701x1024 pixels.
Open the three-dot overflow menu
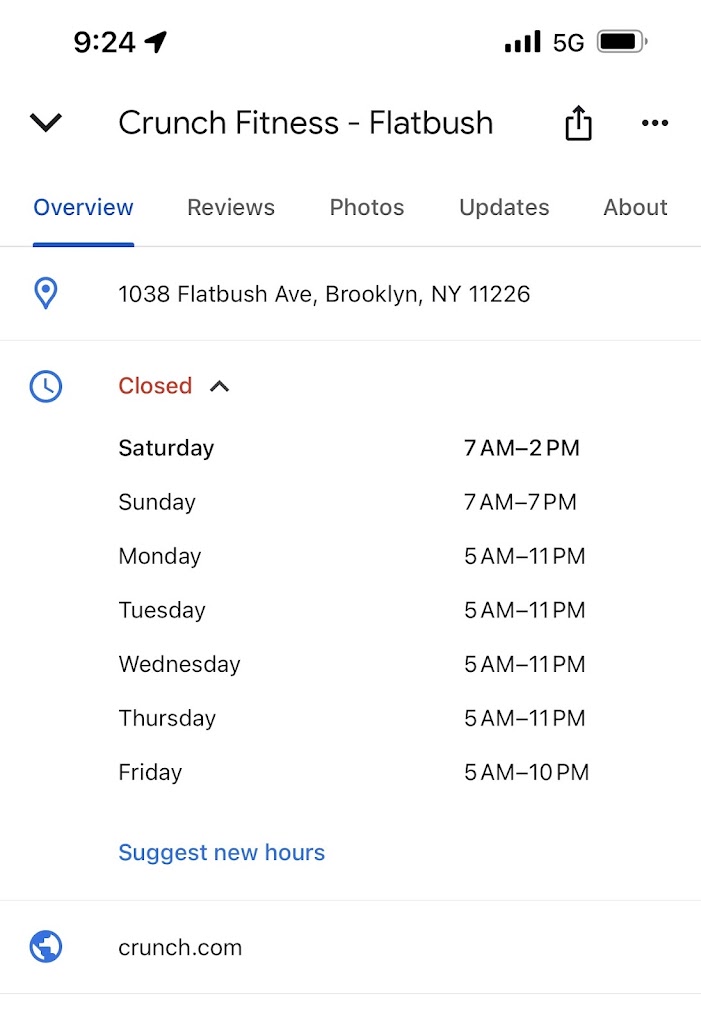(x=655, y=123)
